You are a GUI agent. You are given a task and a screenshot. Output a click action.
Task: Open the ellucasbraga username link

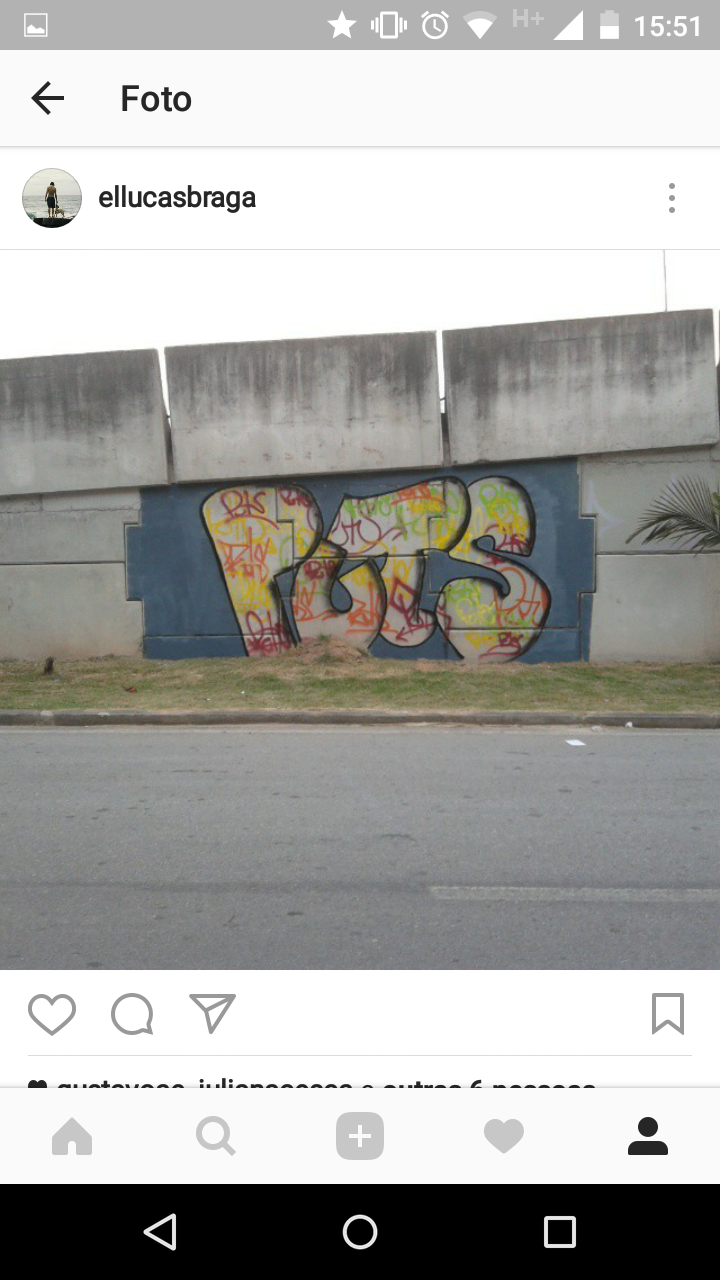(177, 198)
